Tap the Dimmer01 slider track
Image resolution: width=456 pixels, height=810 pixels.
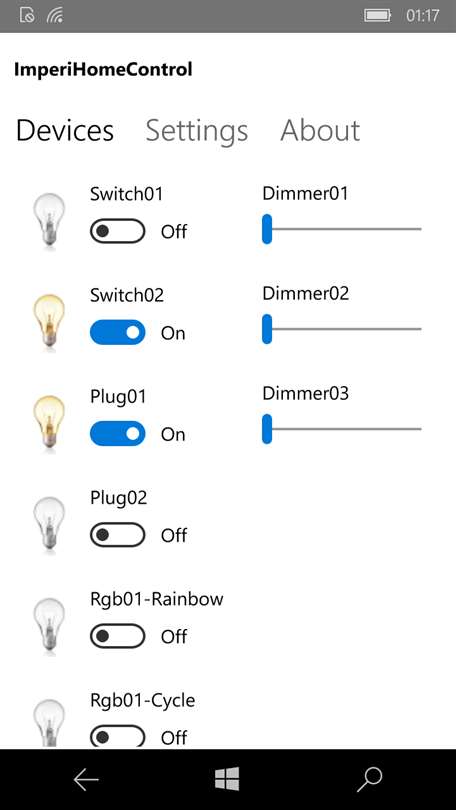[342, 229]
